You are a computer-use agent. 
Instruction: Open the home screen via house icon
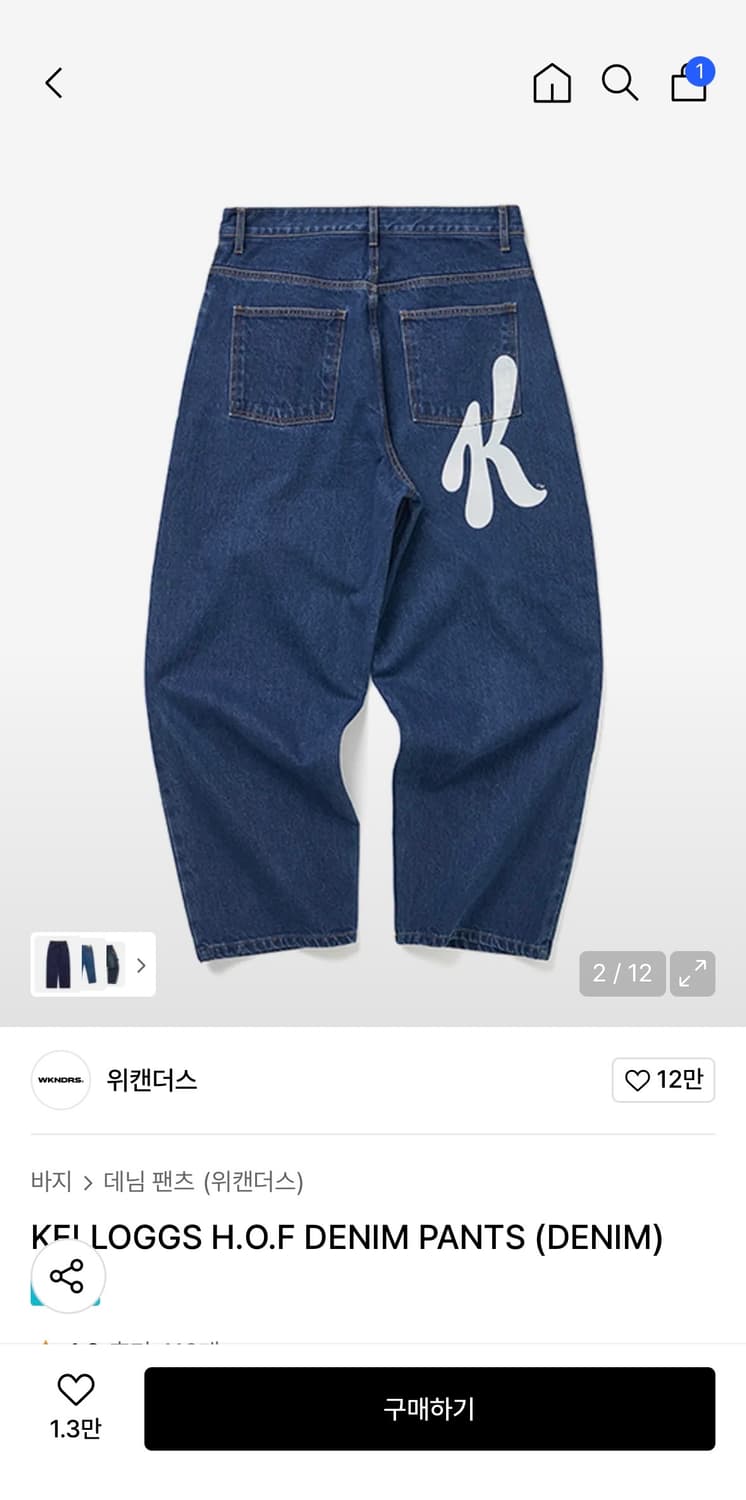pos(551,84)
